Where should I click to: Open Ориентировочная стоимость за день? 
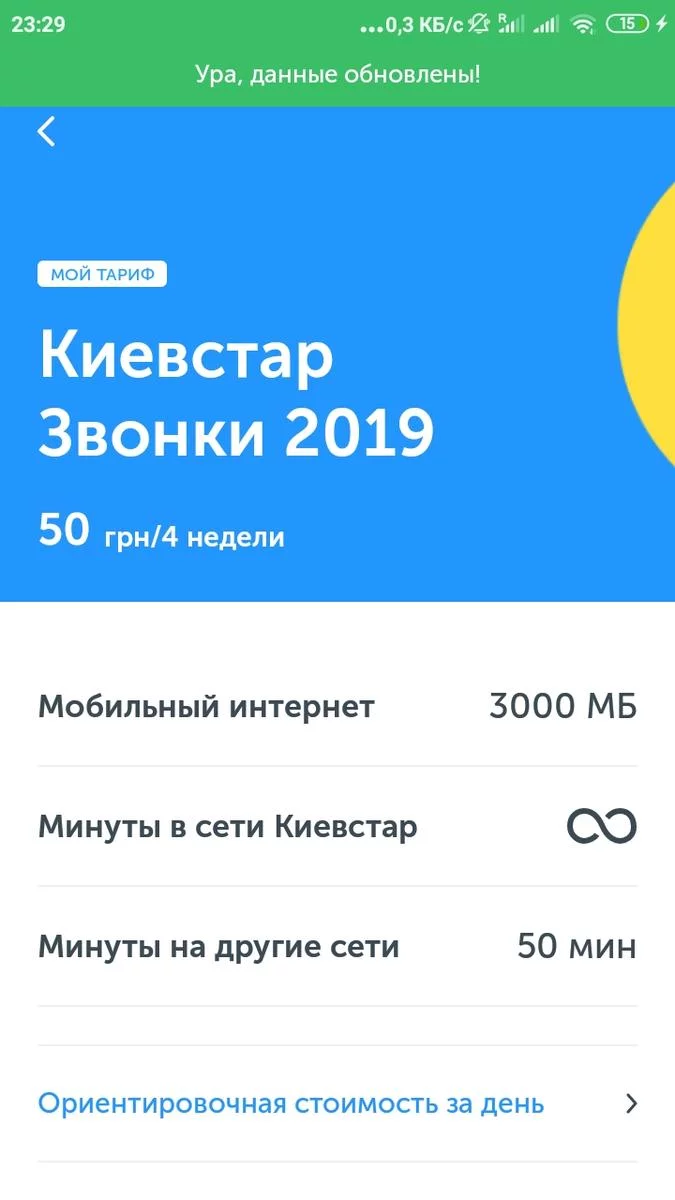[337, 1104]
